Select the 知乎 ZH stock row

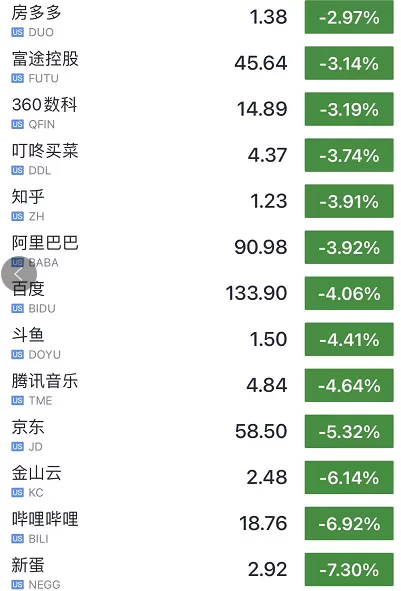pos(200,201)
